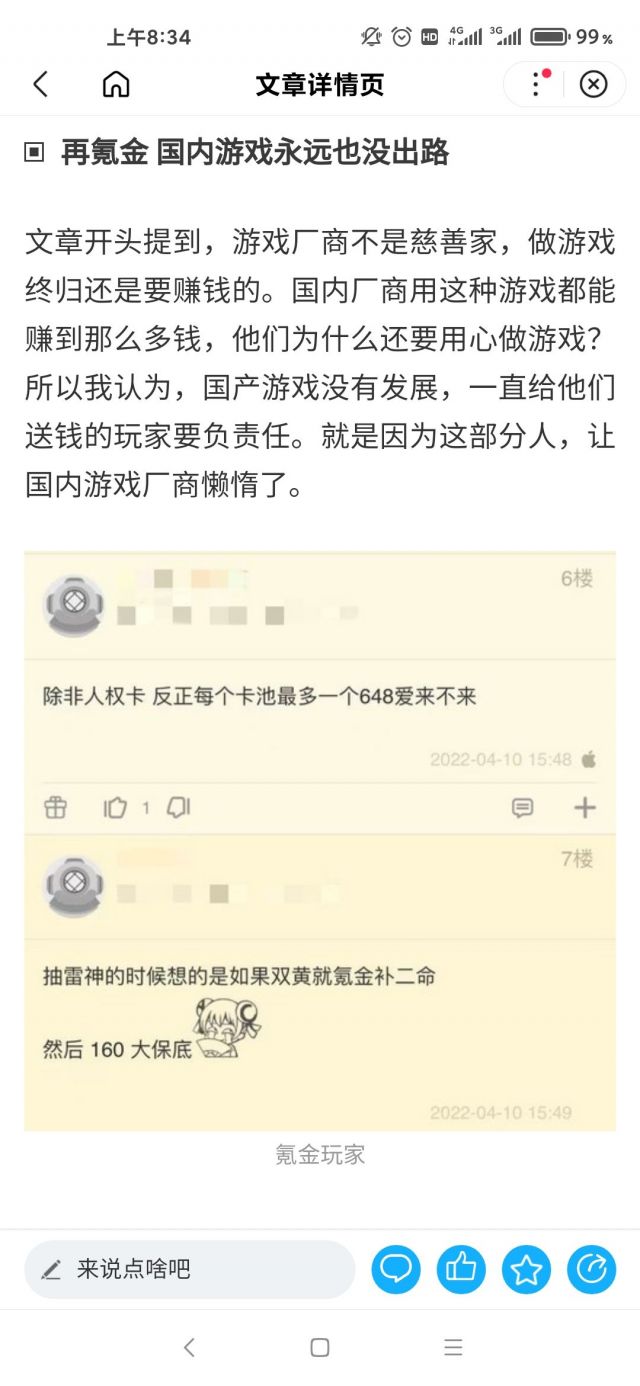Tap the 来说点啥吧 comment field
This screenshot has height=1386, width=640.
tap(190, 1270)
